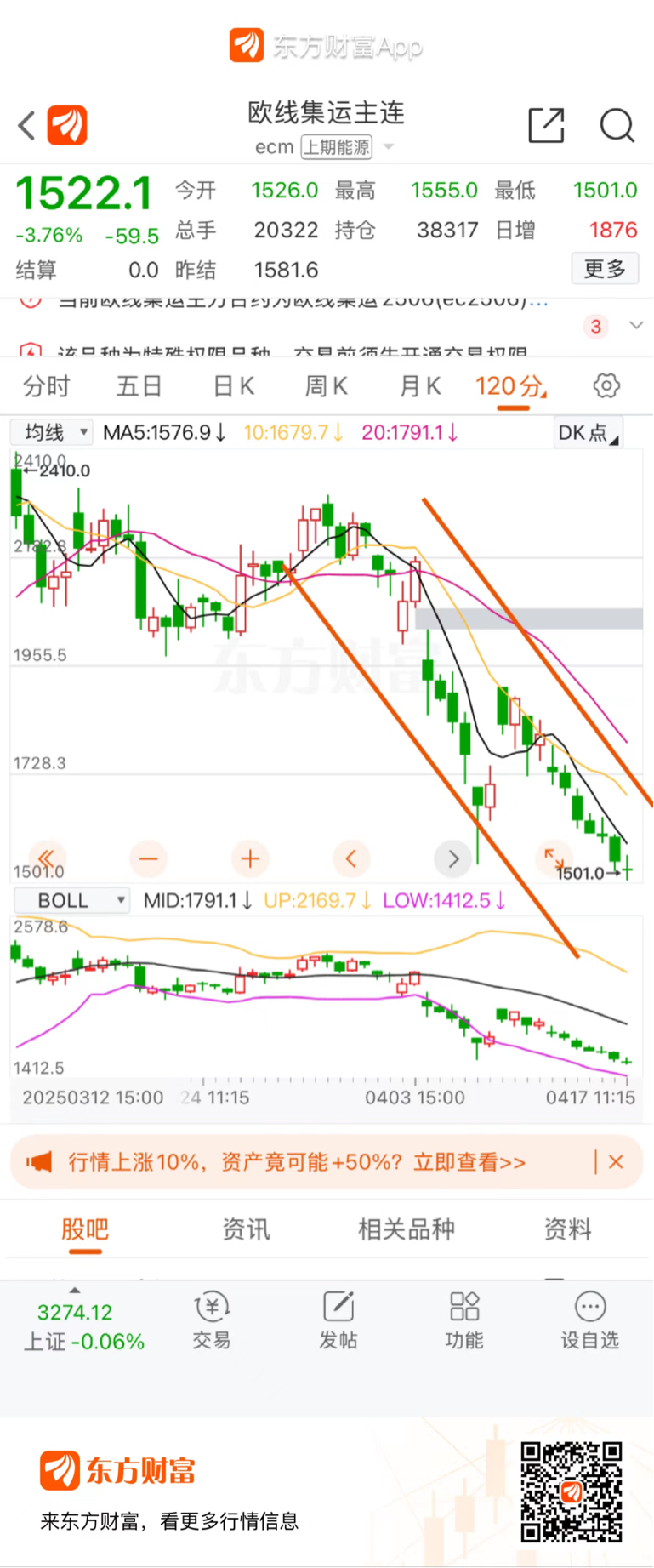Image resolution: width=654 pixels, height=1568 pixels.
Task: Switch to the 资讯 tab
Action: coord(246,1229)
